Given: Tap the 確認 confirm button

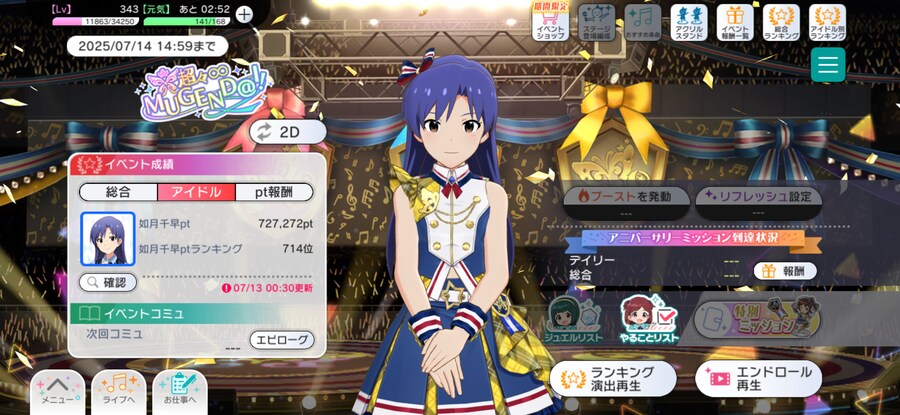Looking at the screenshot, I should click(x=108, y=283).
